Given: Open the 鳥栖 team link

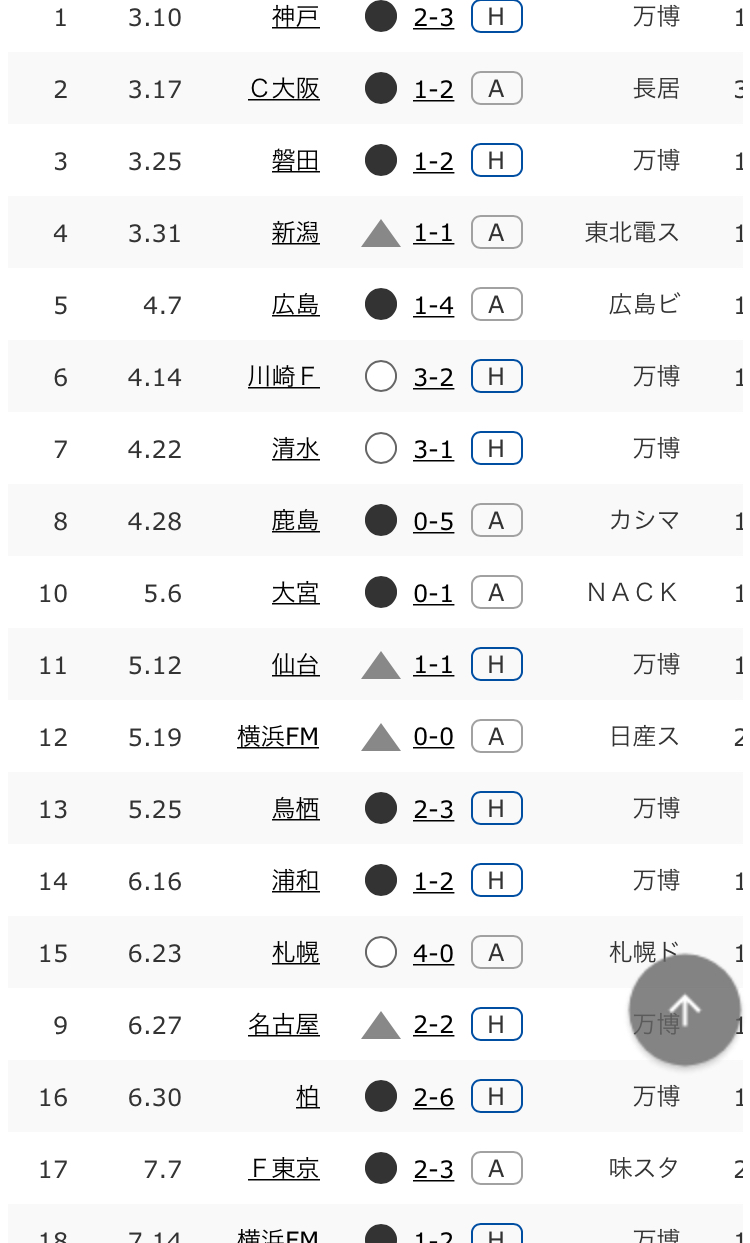Looking at the screenshot, I should (x=295, y=809).
